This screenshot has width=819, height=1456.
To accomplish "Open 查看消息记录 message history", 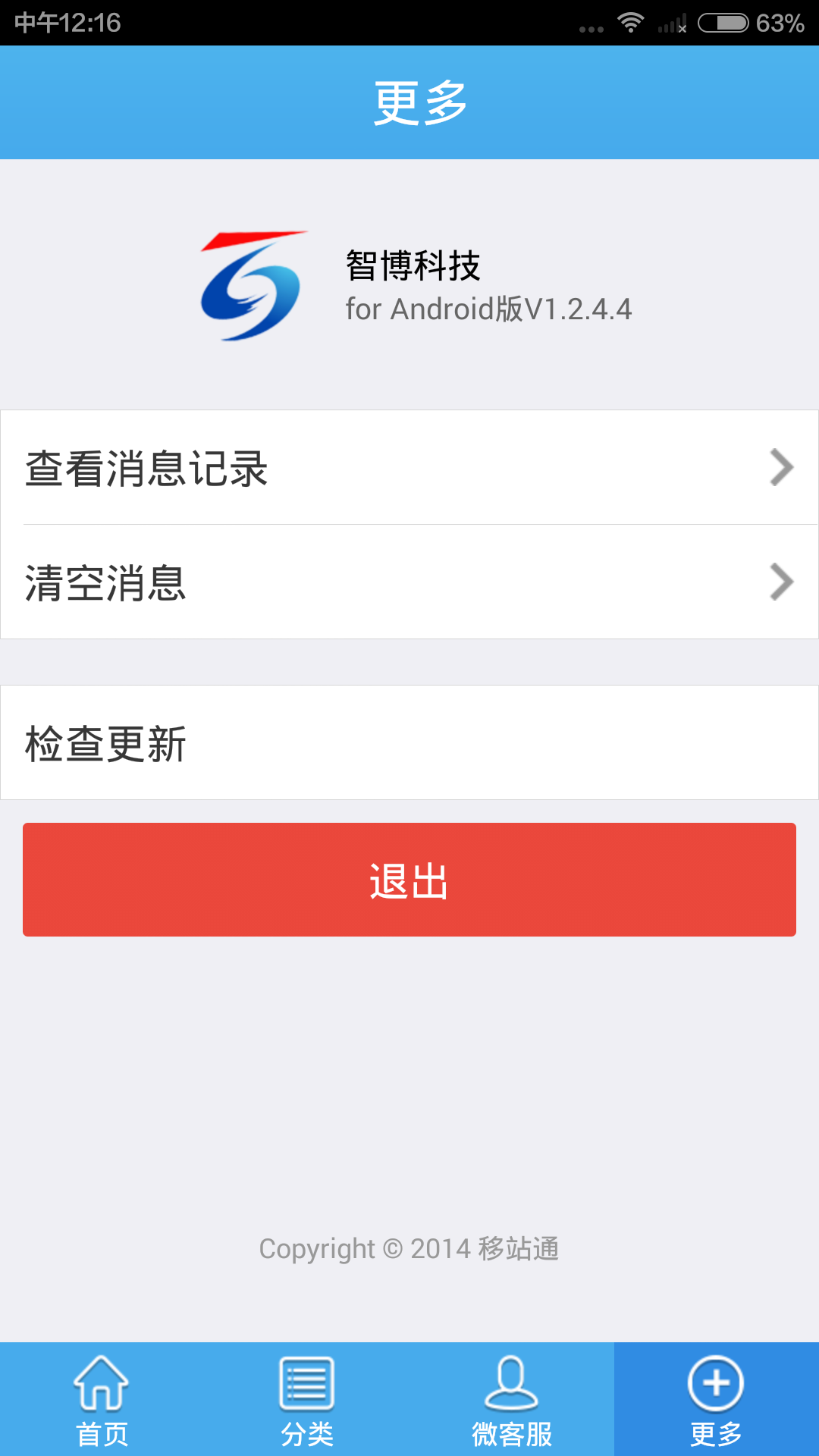I will [x=409, y=468].
